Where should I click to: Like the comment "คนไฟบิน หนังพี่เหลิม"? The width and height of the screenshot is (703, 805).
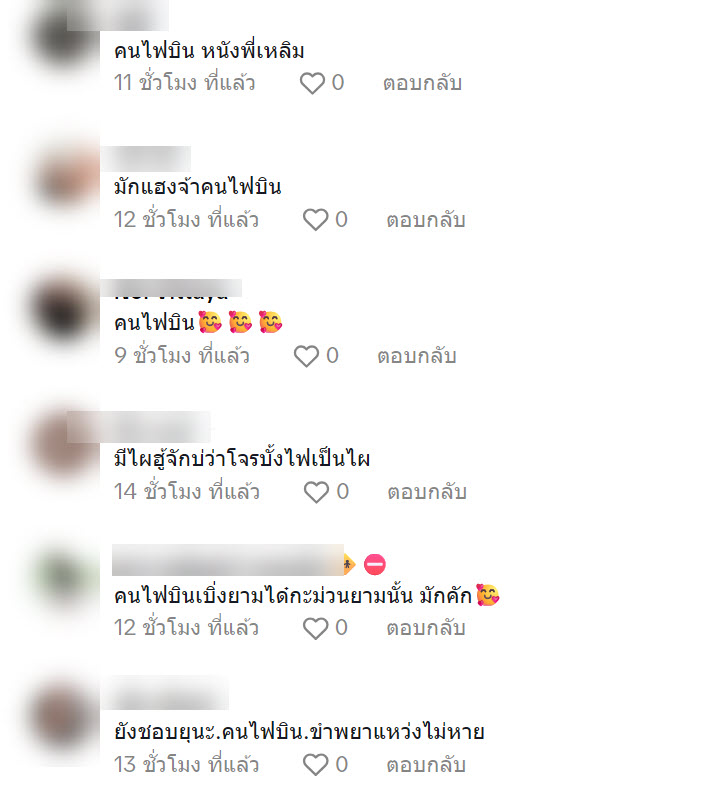(313, 84)
